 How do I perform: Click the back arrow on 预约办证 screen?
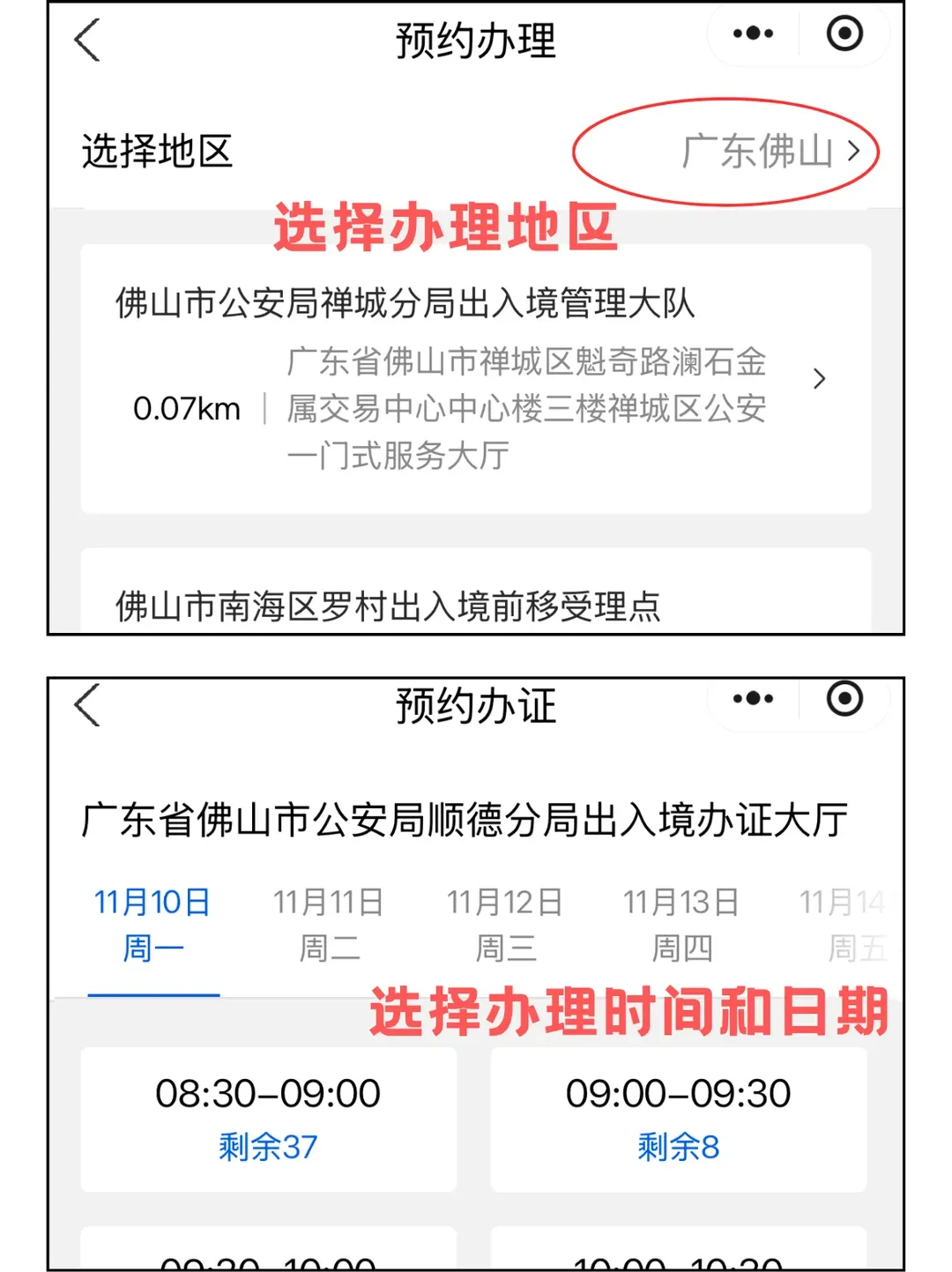[x=86, y=705]
